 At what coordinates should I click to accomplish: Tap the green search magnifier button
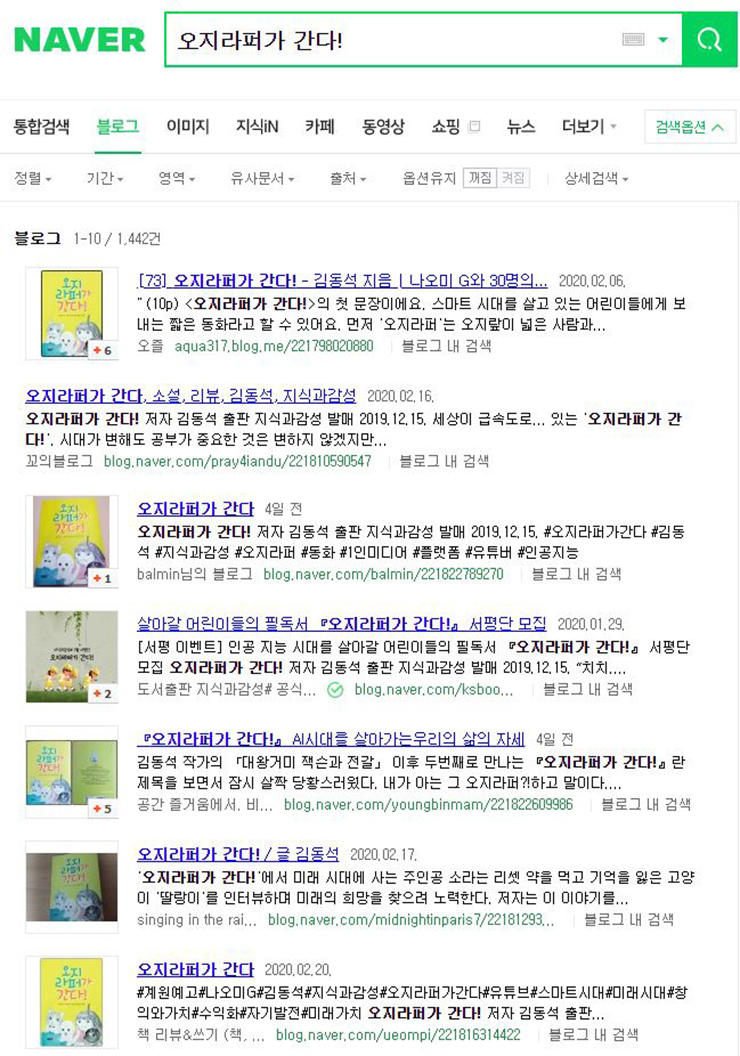709,40
